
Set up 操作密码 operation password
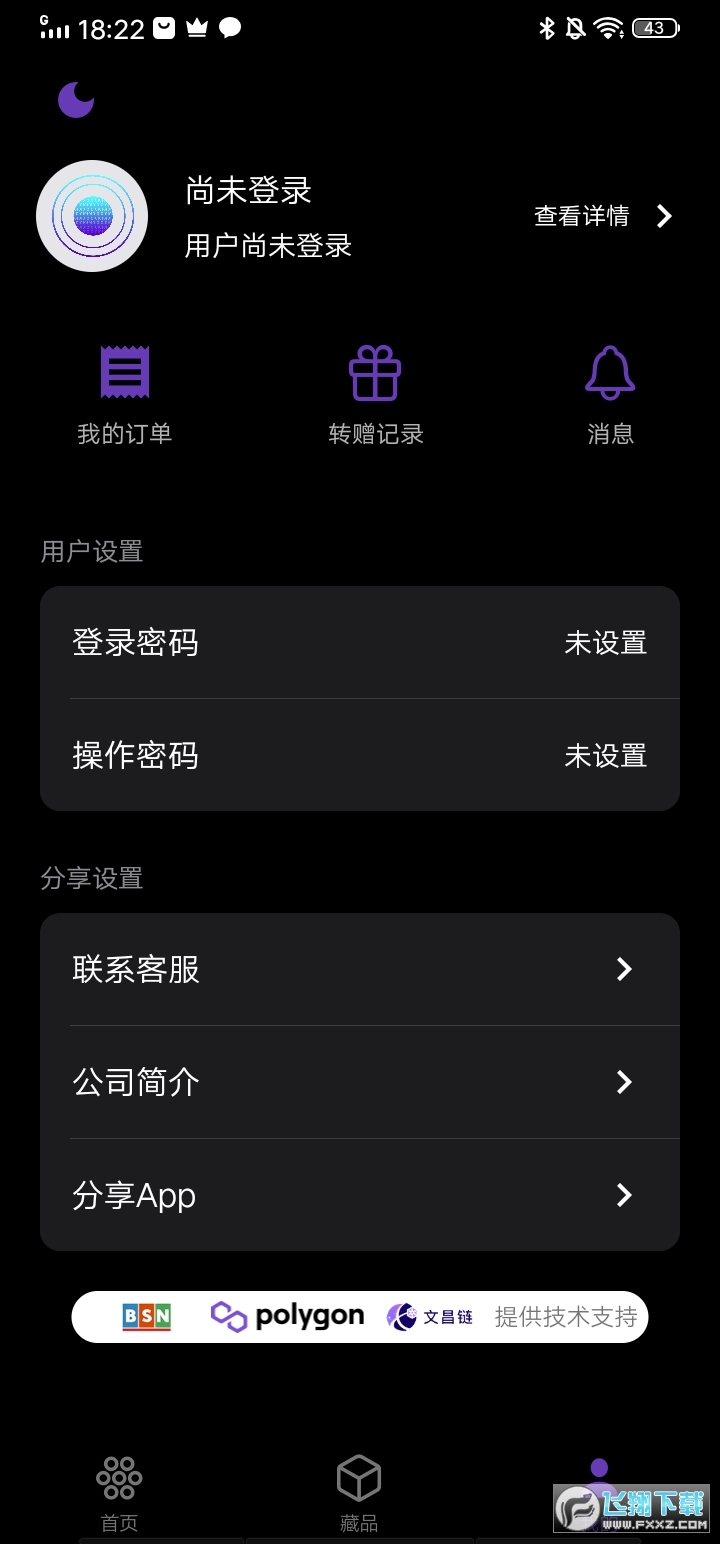(360, 755)
